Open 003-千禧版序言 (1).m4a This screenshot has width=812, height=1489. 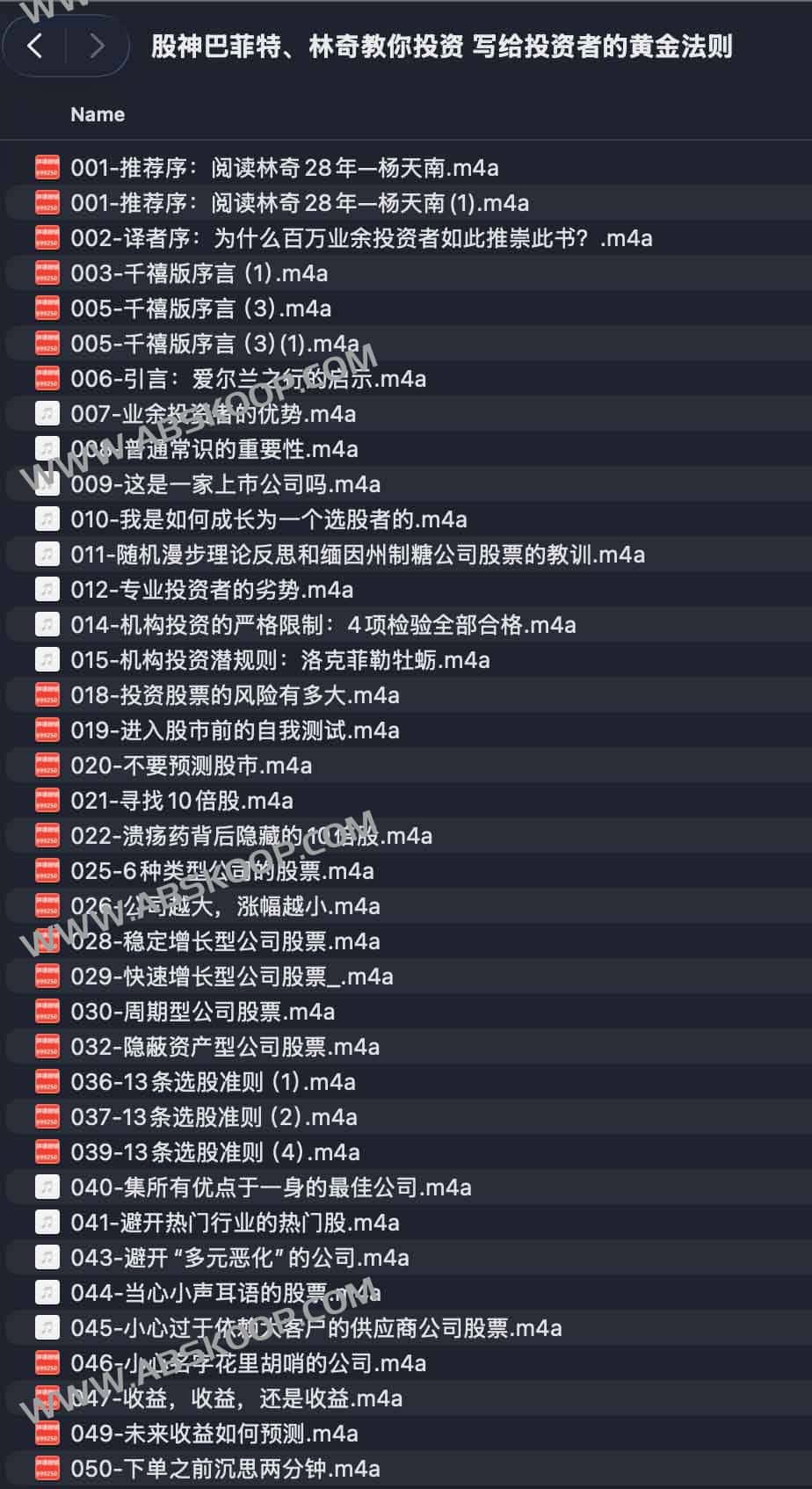(x=199, y=273)
